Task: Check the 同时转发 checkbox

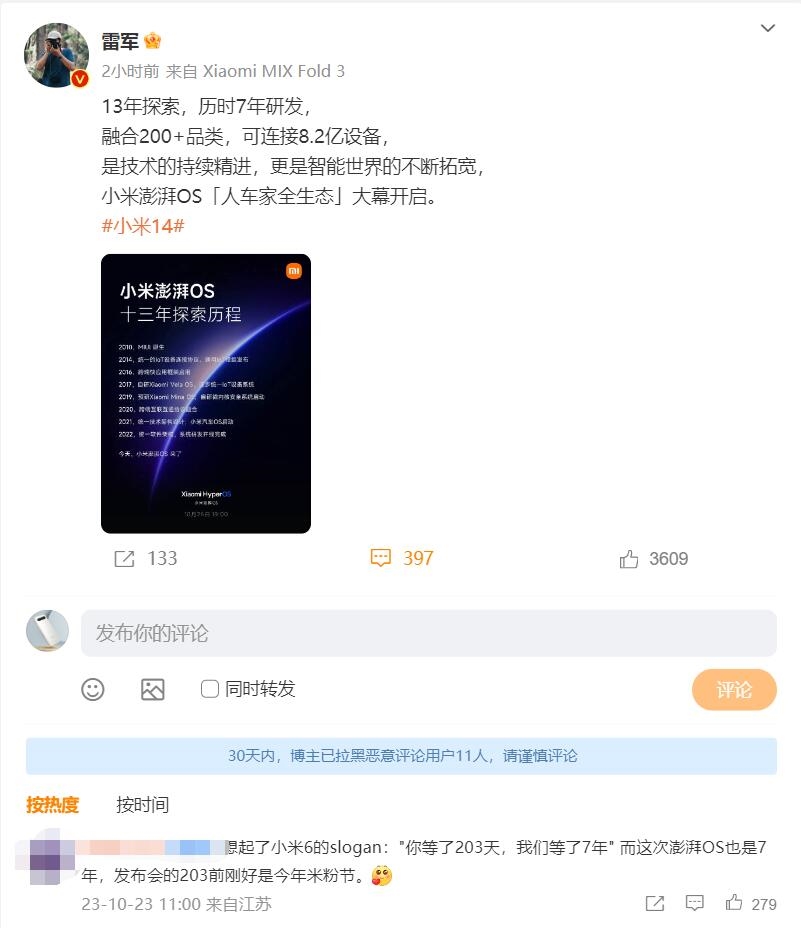Action: 210,689
